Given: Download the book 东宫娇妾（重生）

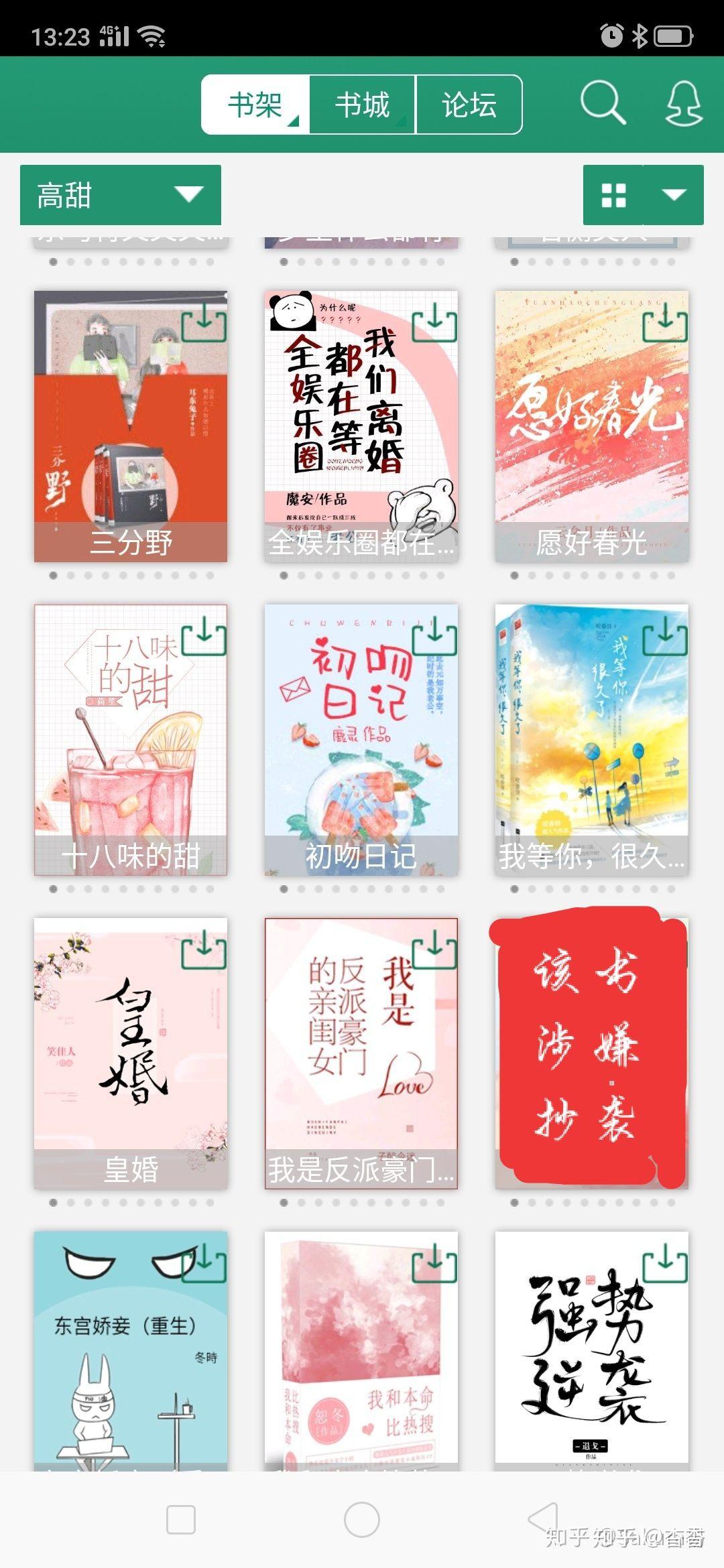Looking at the screenshot, I should (x=204, y=1264).
